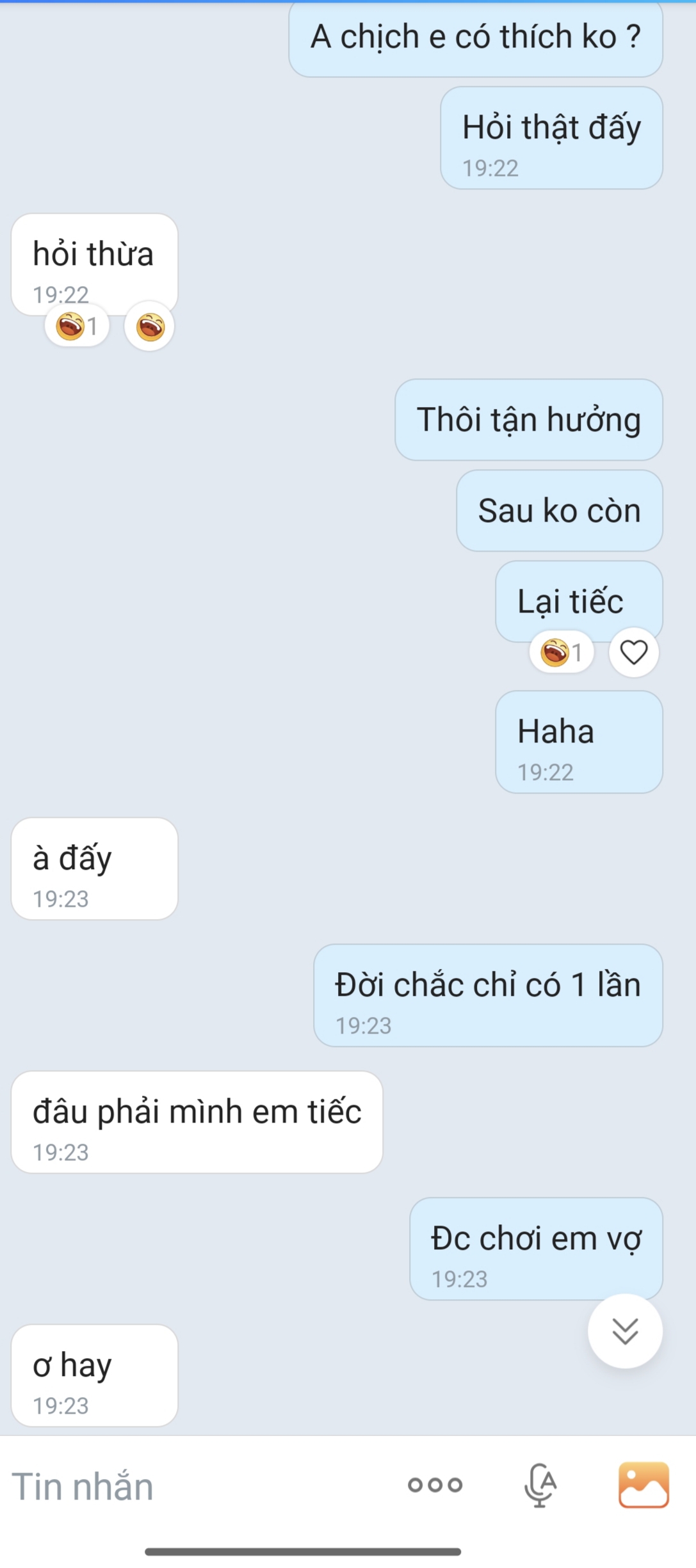Tap the laughing react button on "hỏi thừa"

(150, 326)
